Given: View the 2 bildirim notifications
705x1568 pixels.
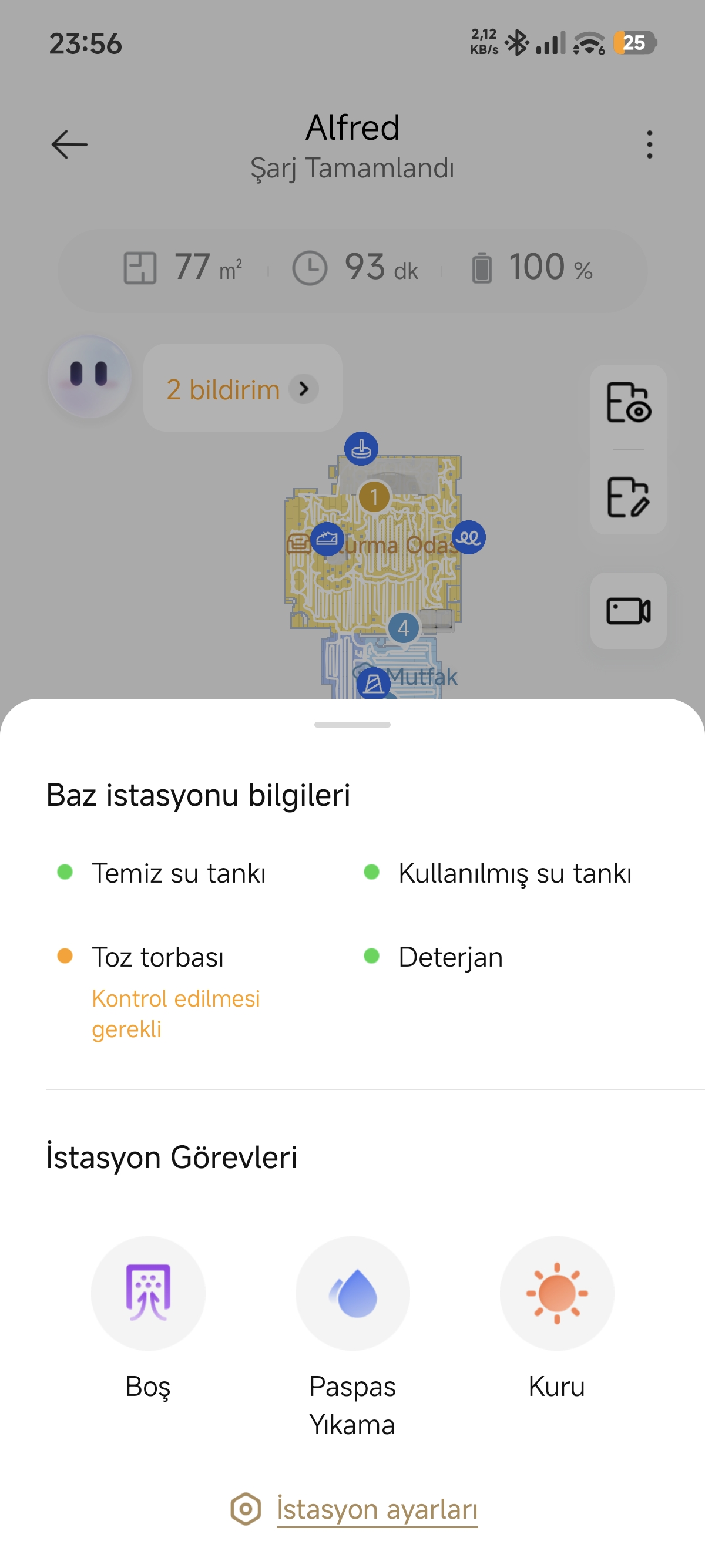Looking at the screenshot, I should pos(242,388).
